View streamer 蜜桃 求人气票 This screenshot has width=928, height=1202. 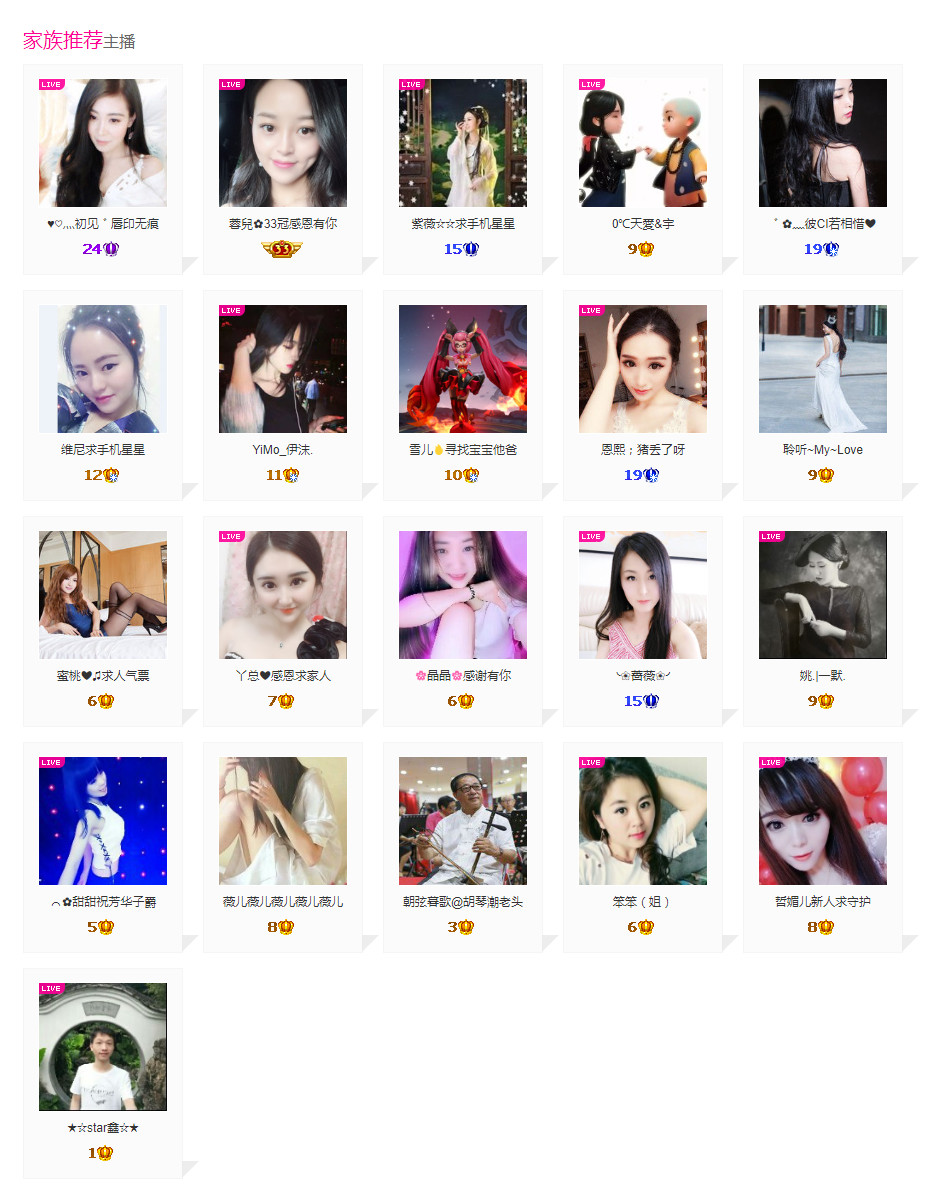pos(103,595)
